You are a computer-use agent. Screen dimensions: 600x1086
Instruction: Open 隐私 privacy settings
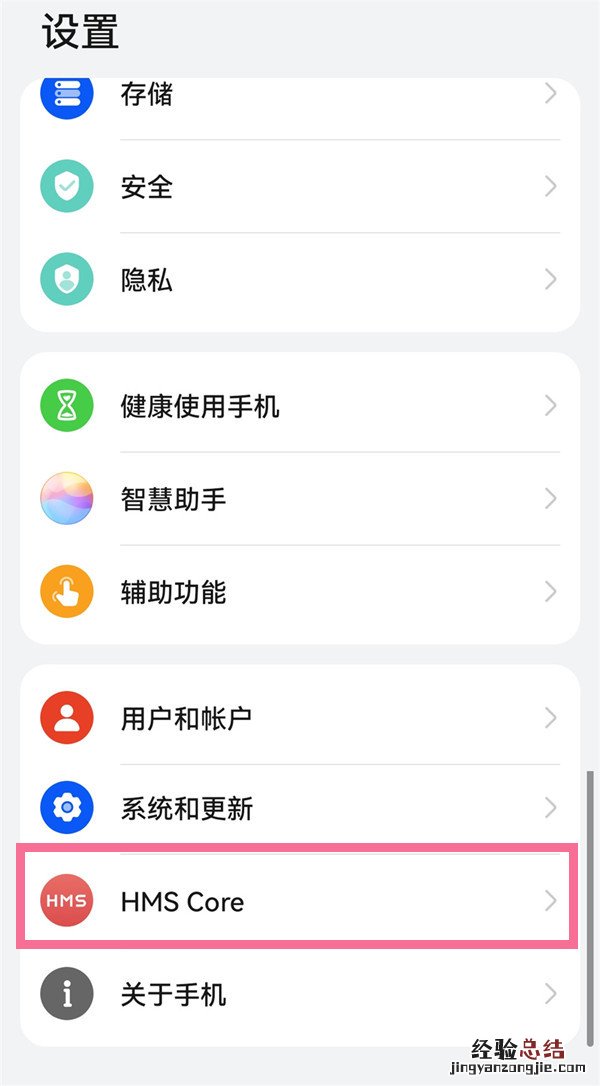[x=300, y=280]
